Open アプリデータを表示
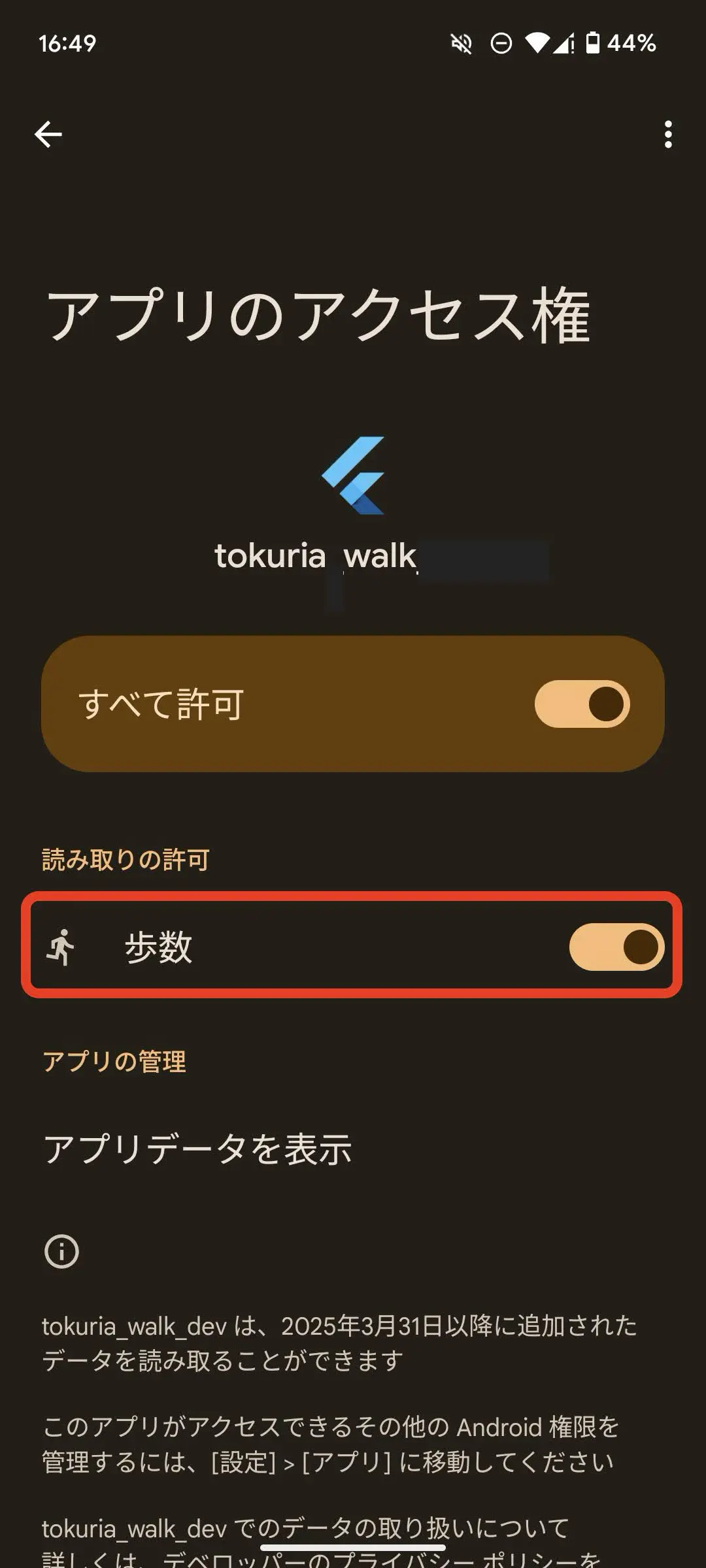This screenshot has width=706, height=1568. tap(197, 1149)
